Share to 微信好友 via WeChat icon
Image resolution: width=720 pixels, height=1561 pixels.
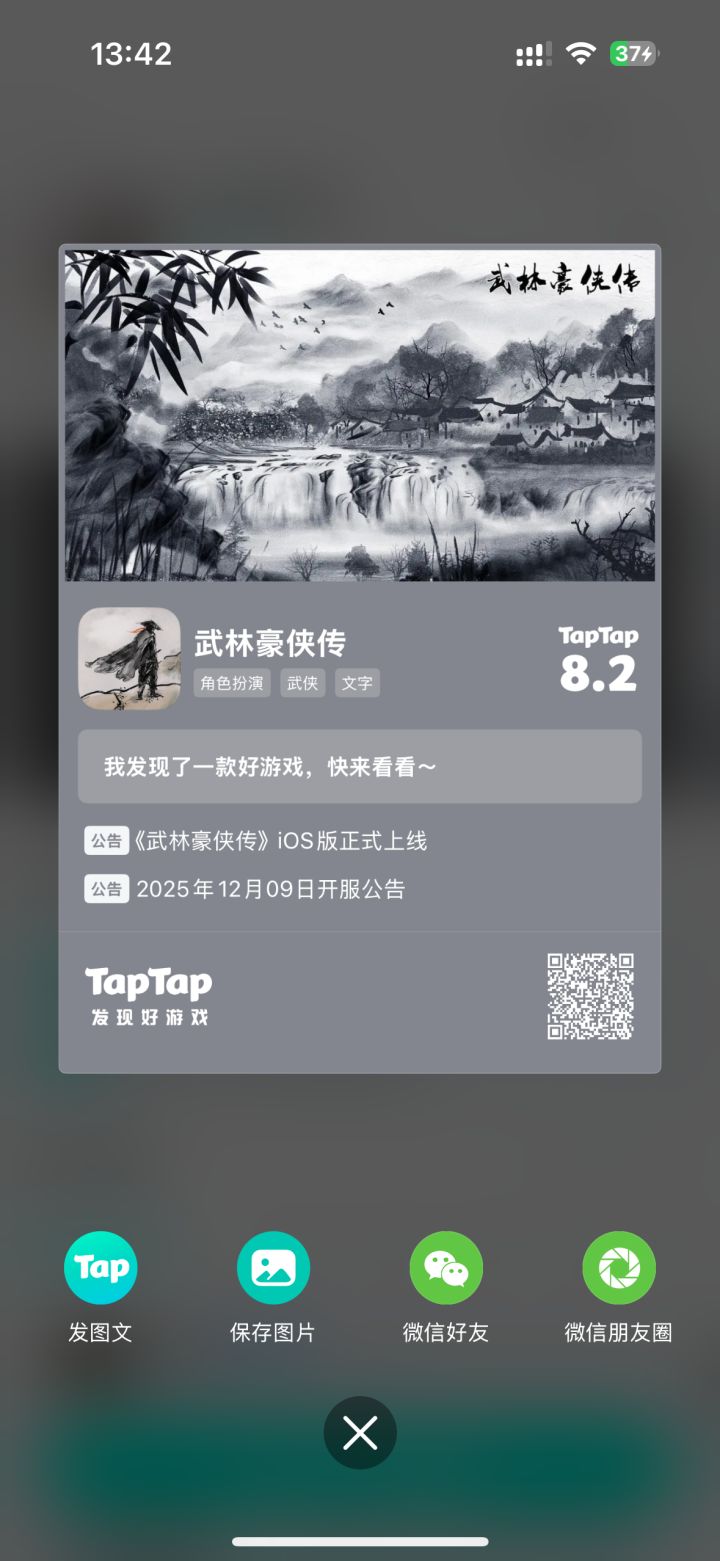coord(446,1267)
